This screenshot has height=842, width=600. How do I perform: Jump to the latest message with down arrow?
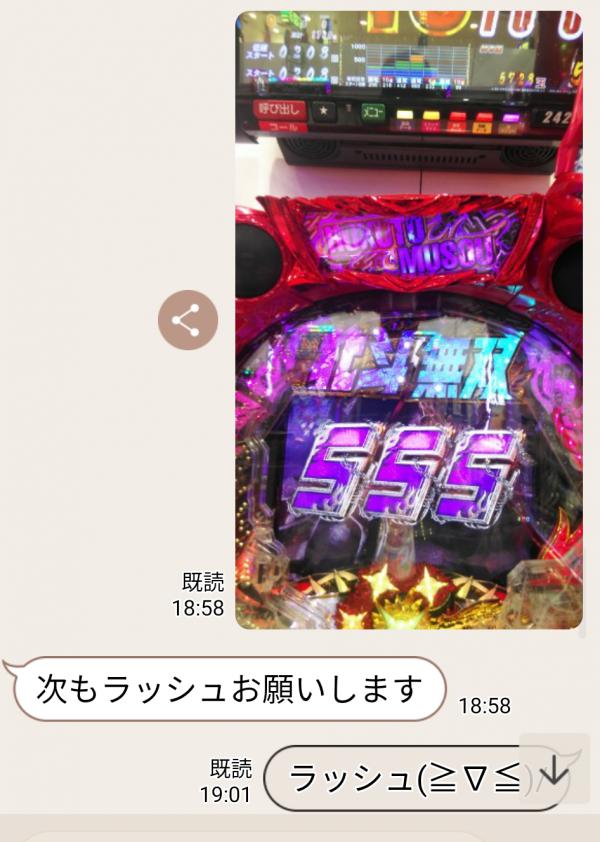[553, 770]
